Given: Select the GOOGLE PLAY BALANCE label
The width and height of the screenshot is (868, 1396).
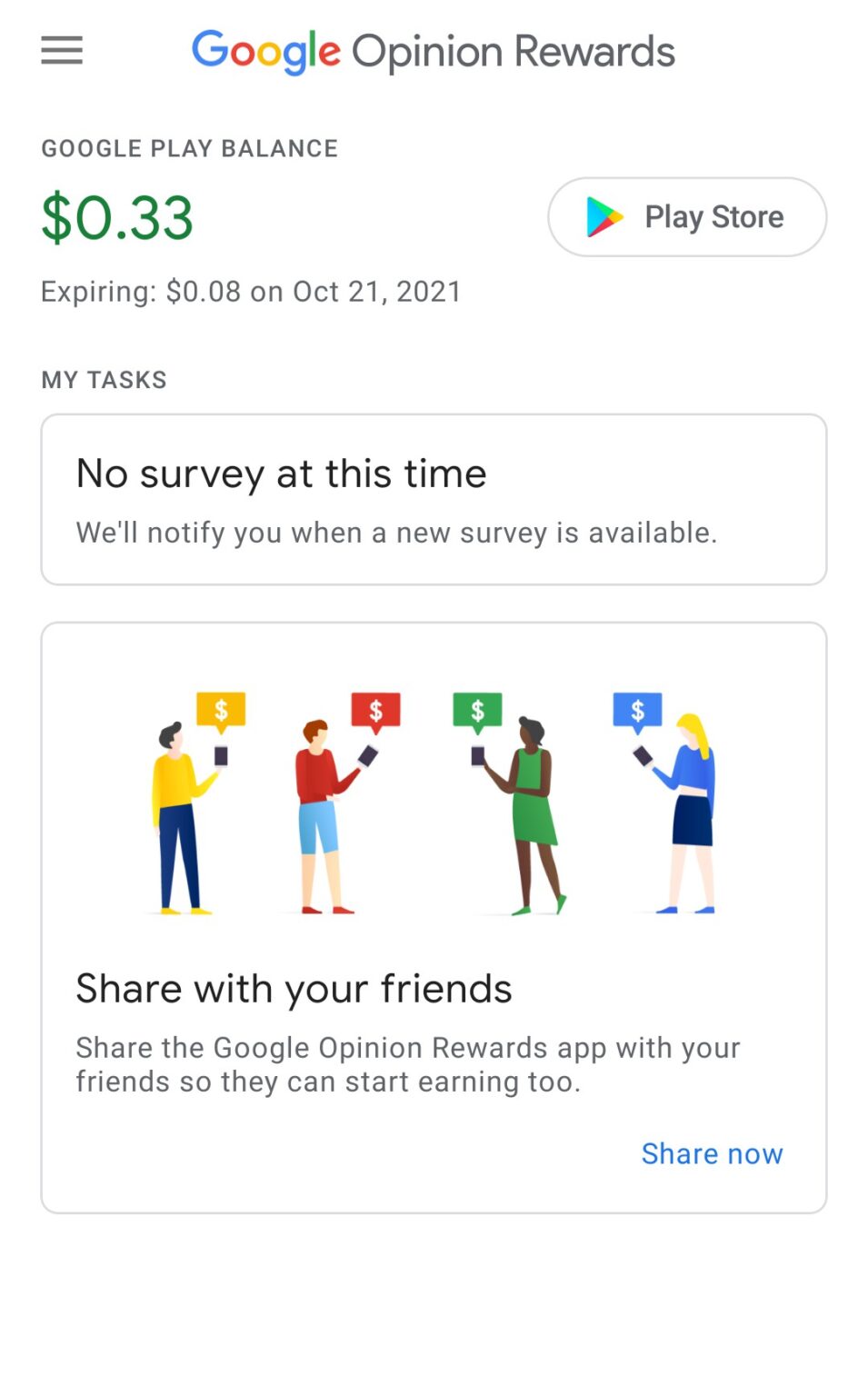Looking at the screenshot, I should point(189,147).
